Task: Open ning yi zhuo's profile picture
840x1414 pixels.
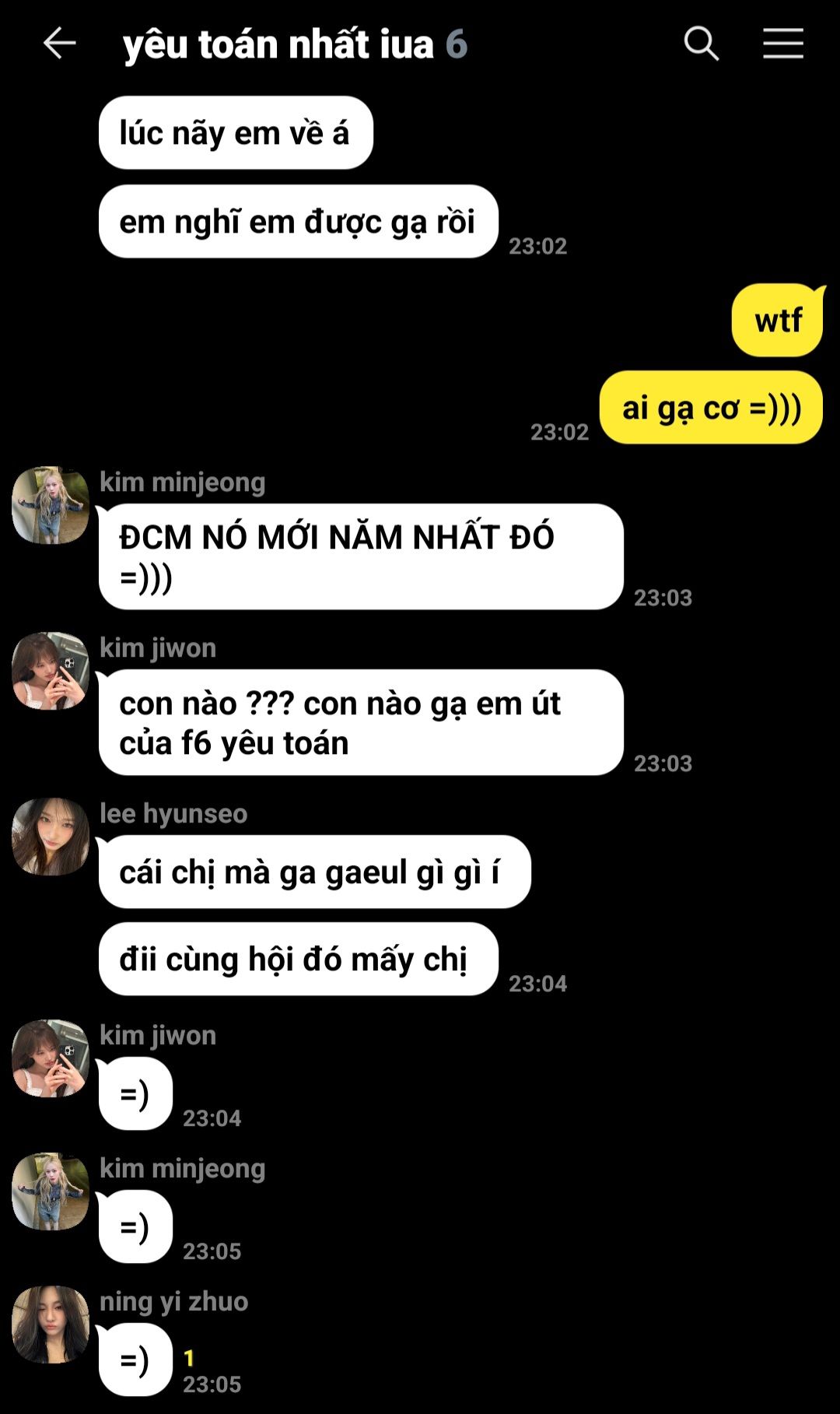Action: [x=51, y=1325]
